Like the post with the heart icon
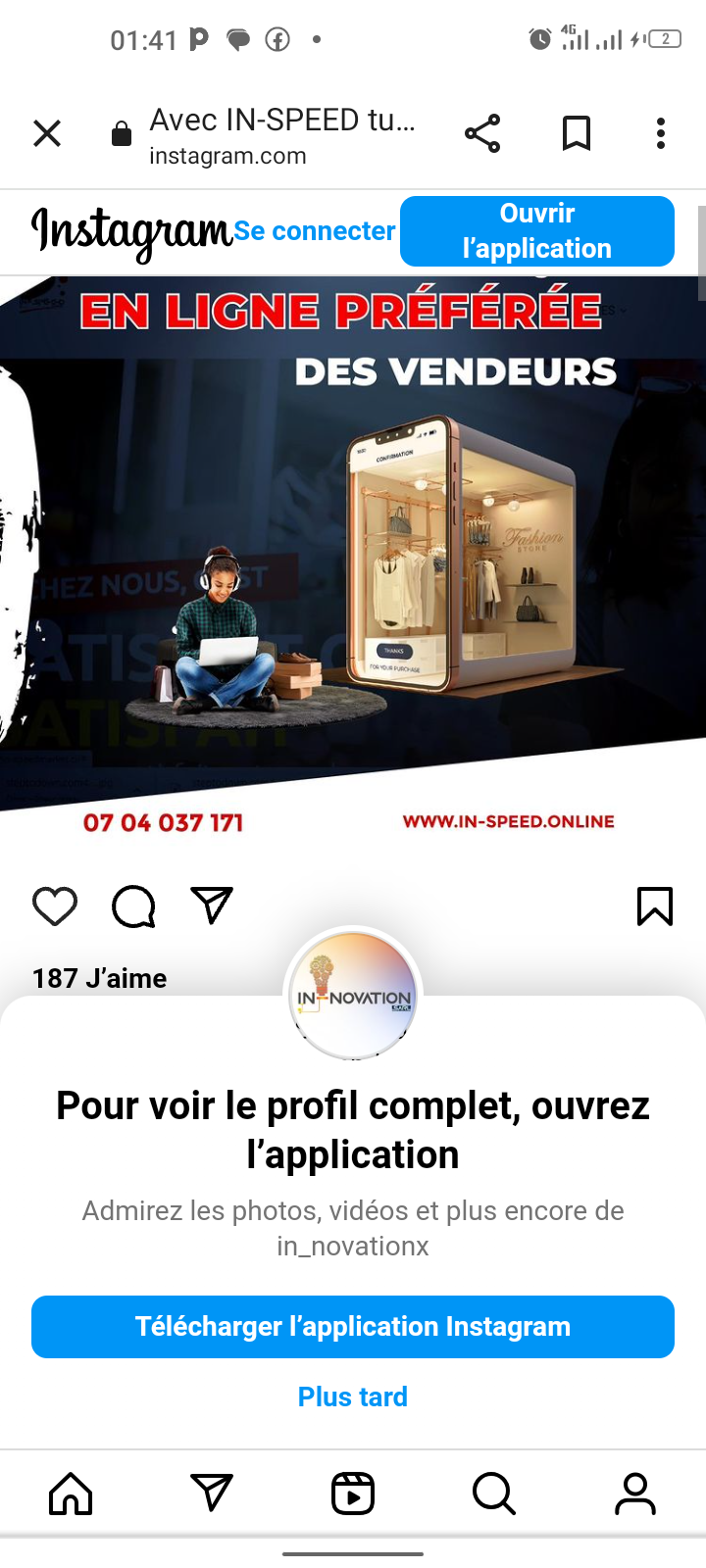 click(55, 906)
